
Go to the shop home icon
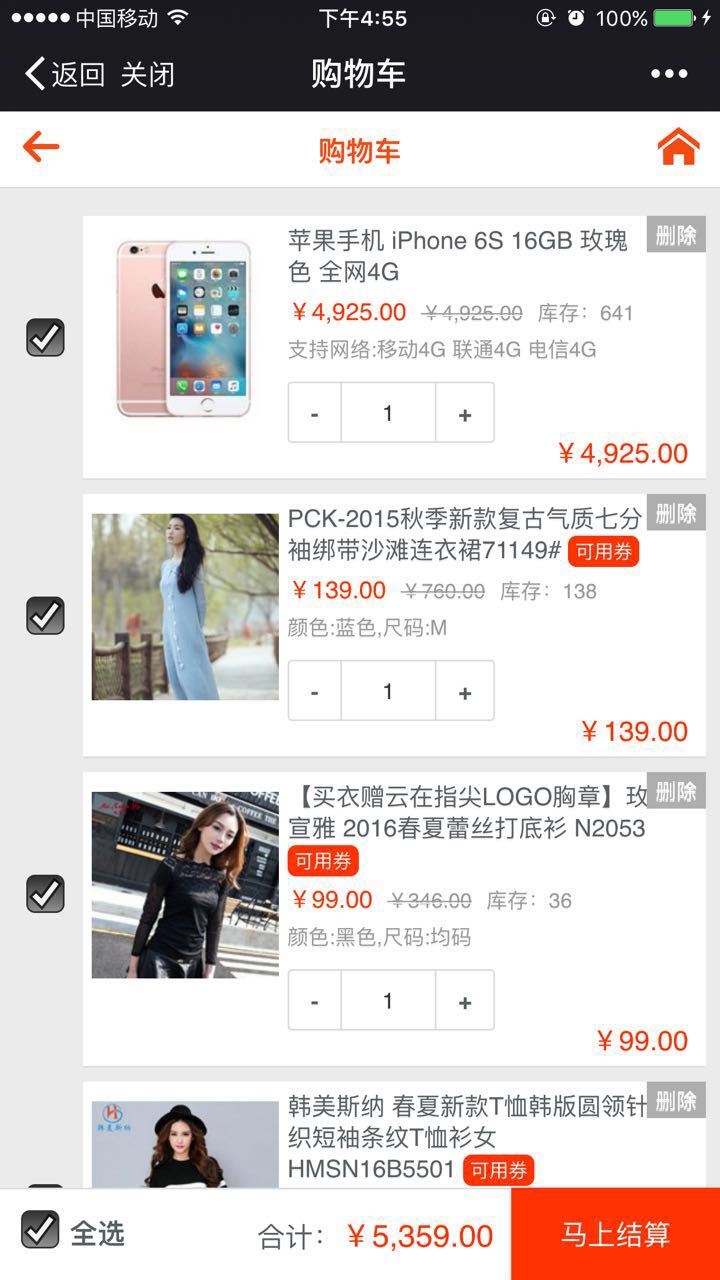click(x=678, y=148)
